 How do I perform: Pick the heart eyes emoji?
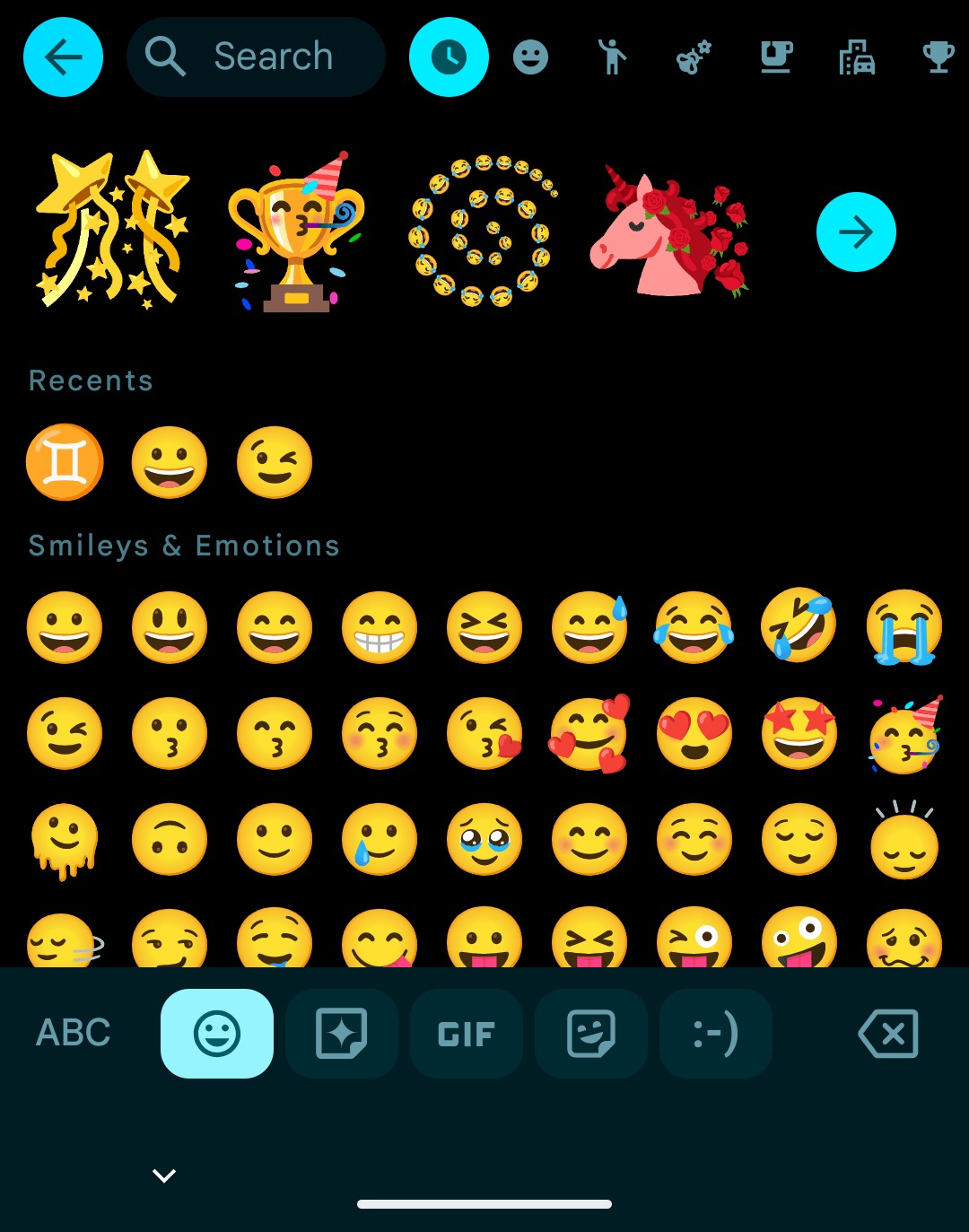click(694, 733)
